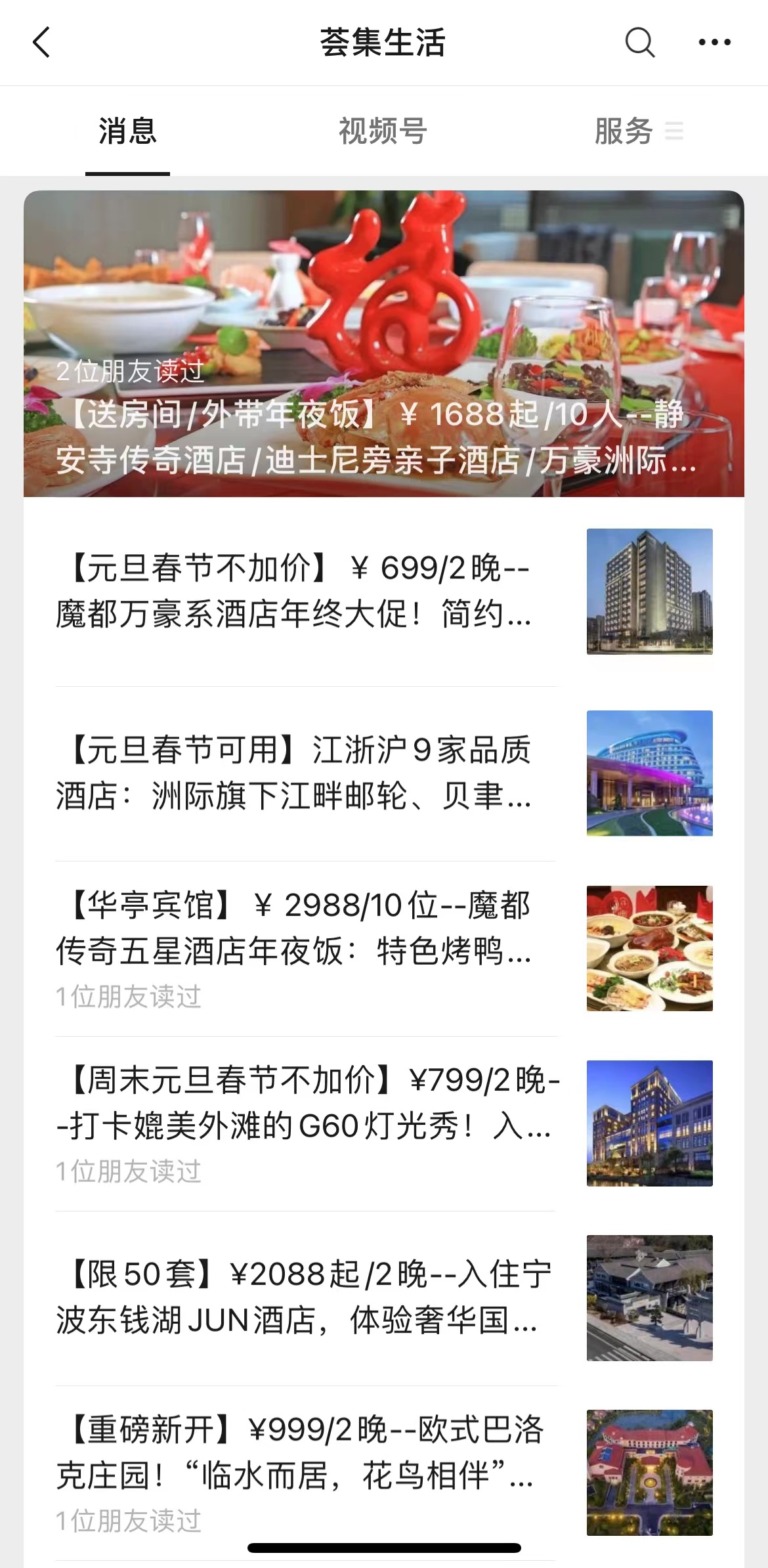768x1568 pixels.
Task: Open the 送房间/外带年夜饭 featured article
Action: coord(383,344)
